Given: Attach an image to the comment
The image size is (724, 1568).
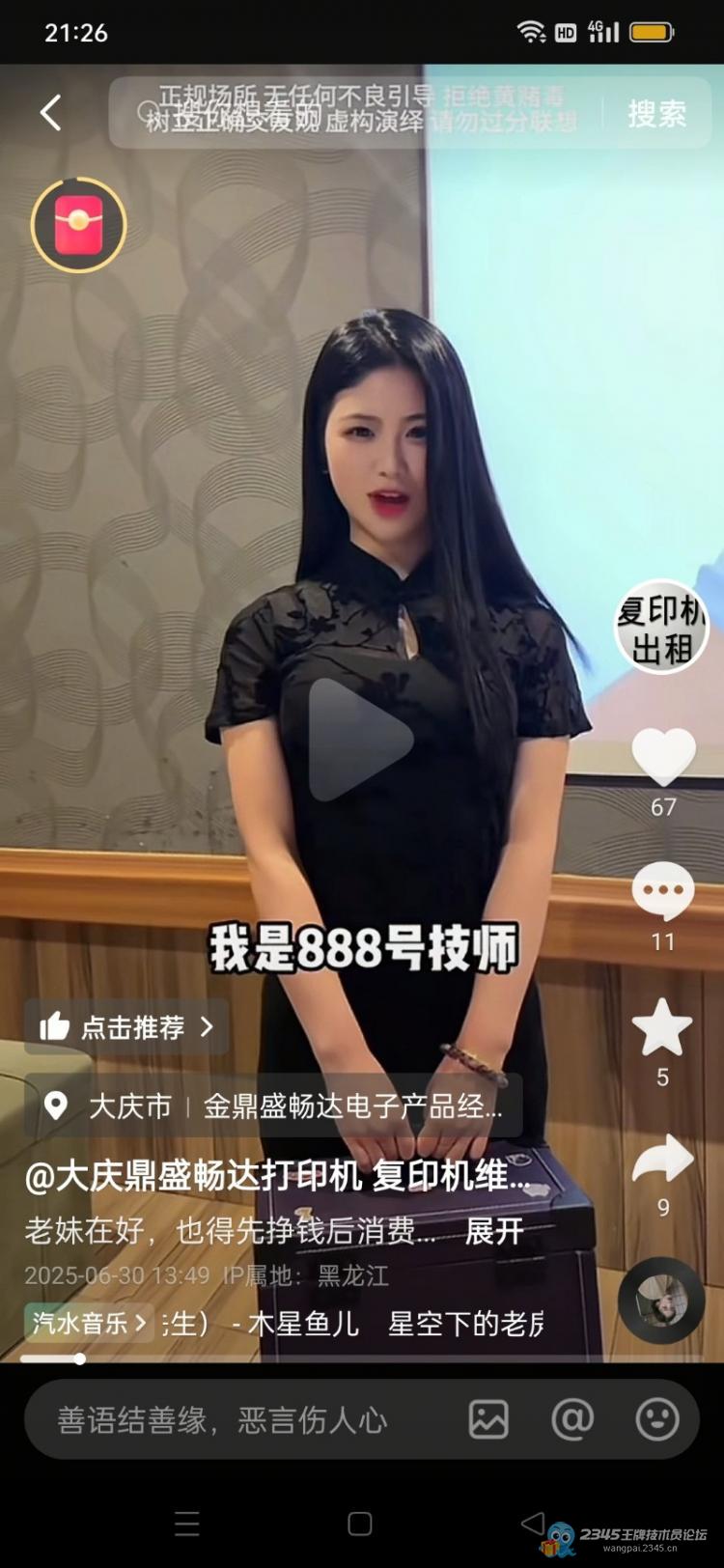Looking at the screenshot, I should (488, 1419).
